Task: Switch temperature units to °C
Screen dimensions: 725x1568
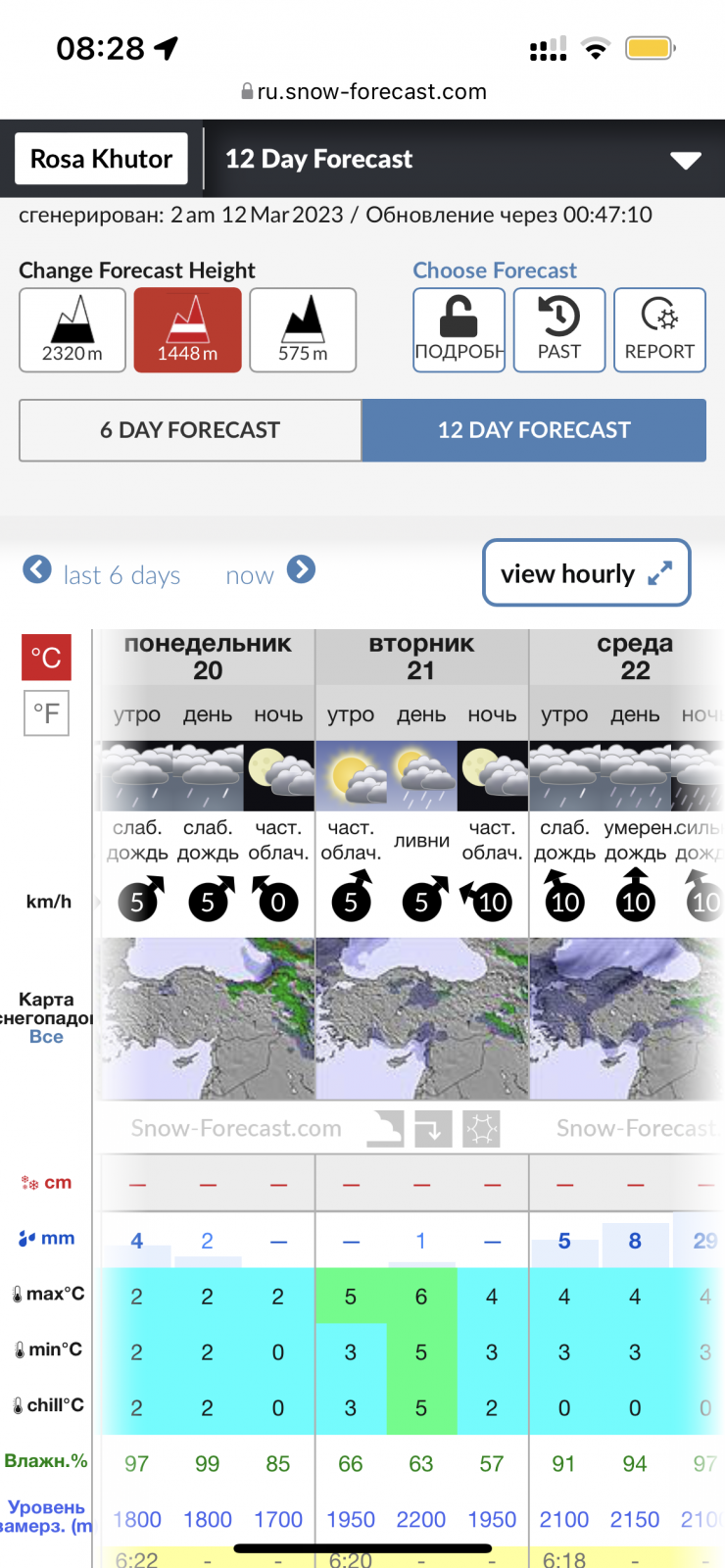Action: pos(46,657)
